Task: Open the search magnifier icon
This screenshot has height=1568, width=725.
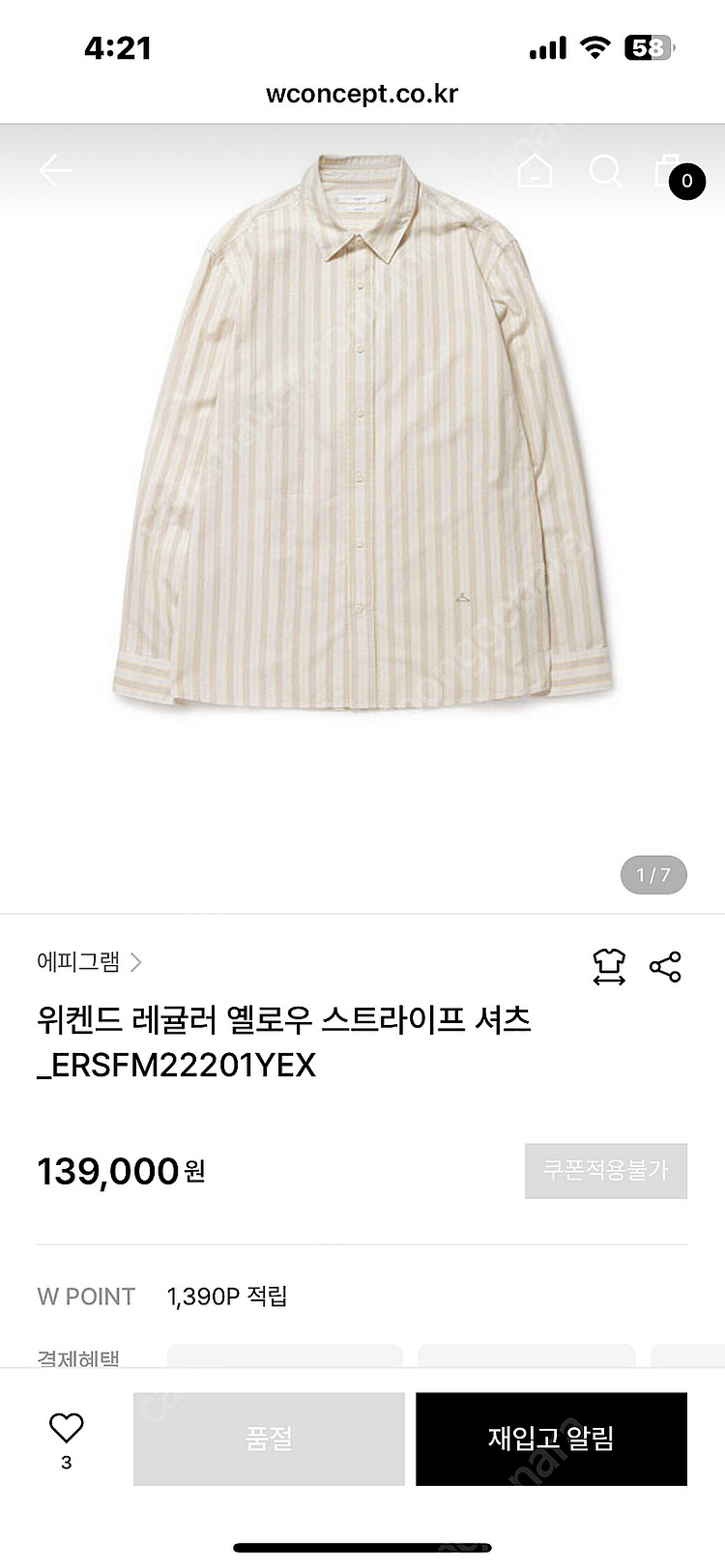Action: pos(605,171)
